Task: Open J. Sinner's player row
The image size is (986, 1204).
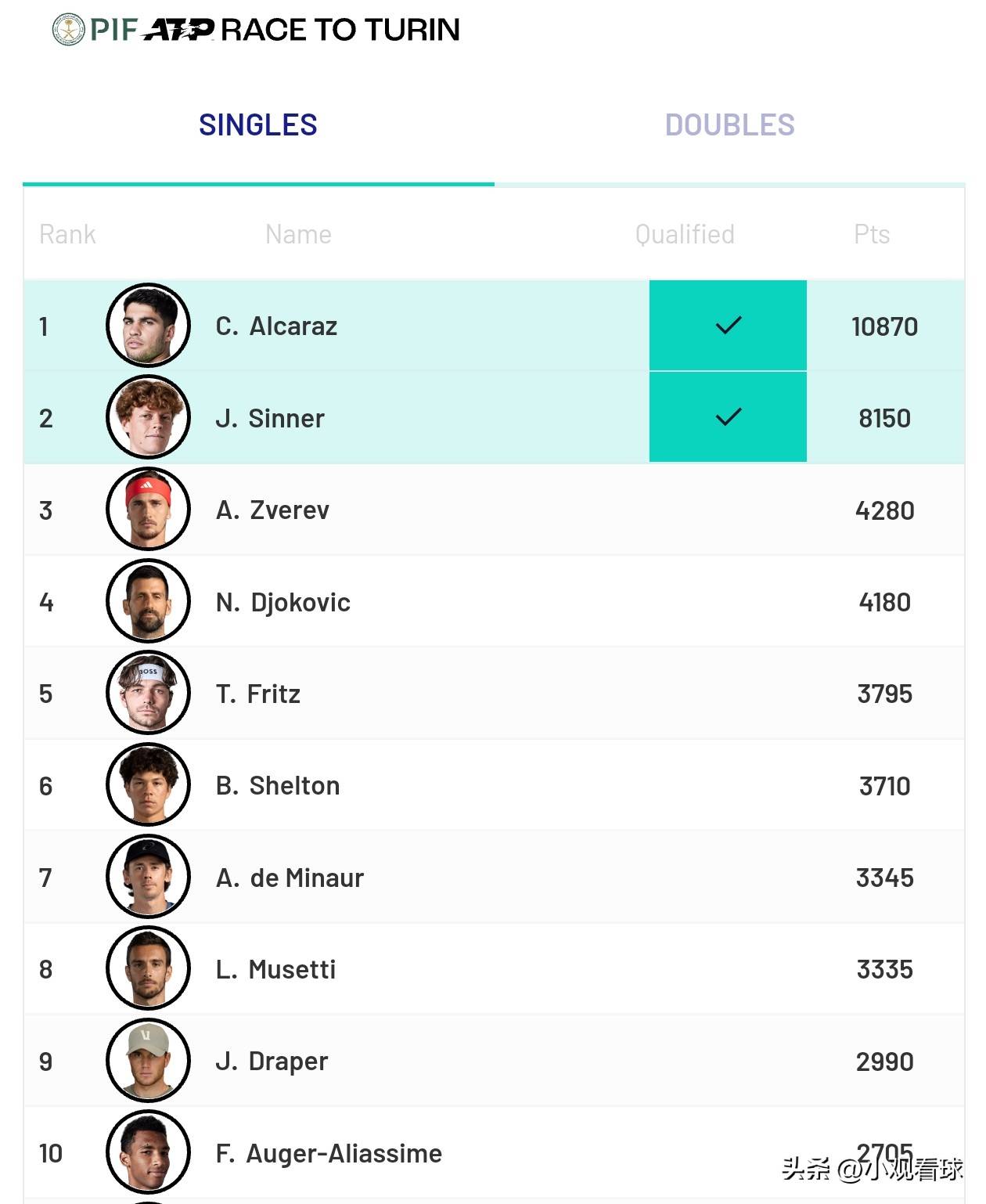Action: point(270,419)
